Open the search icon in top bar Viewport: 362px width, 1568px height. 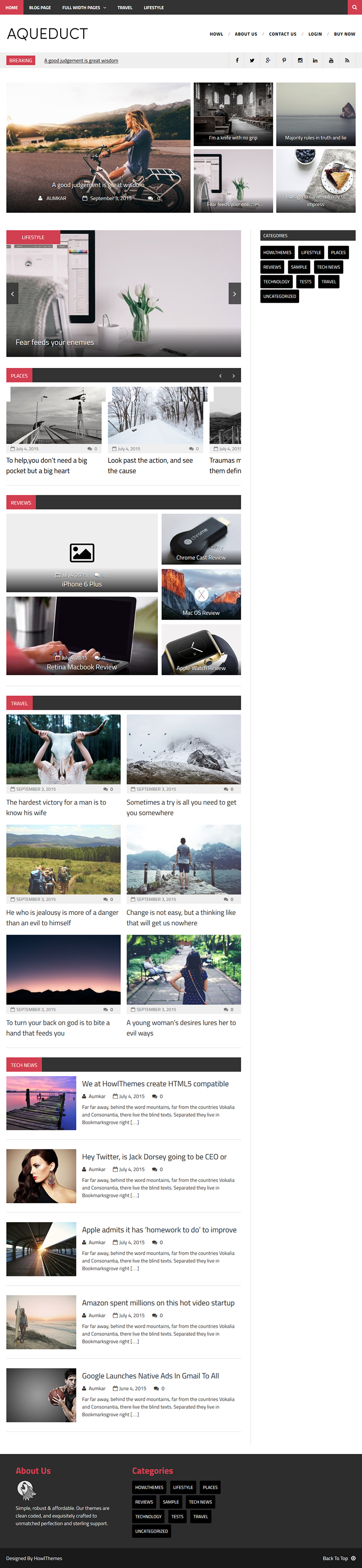354,7
